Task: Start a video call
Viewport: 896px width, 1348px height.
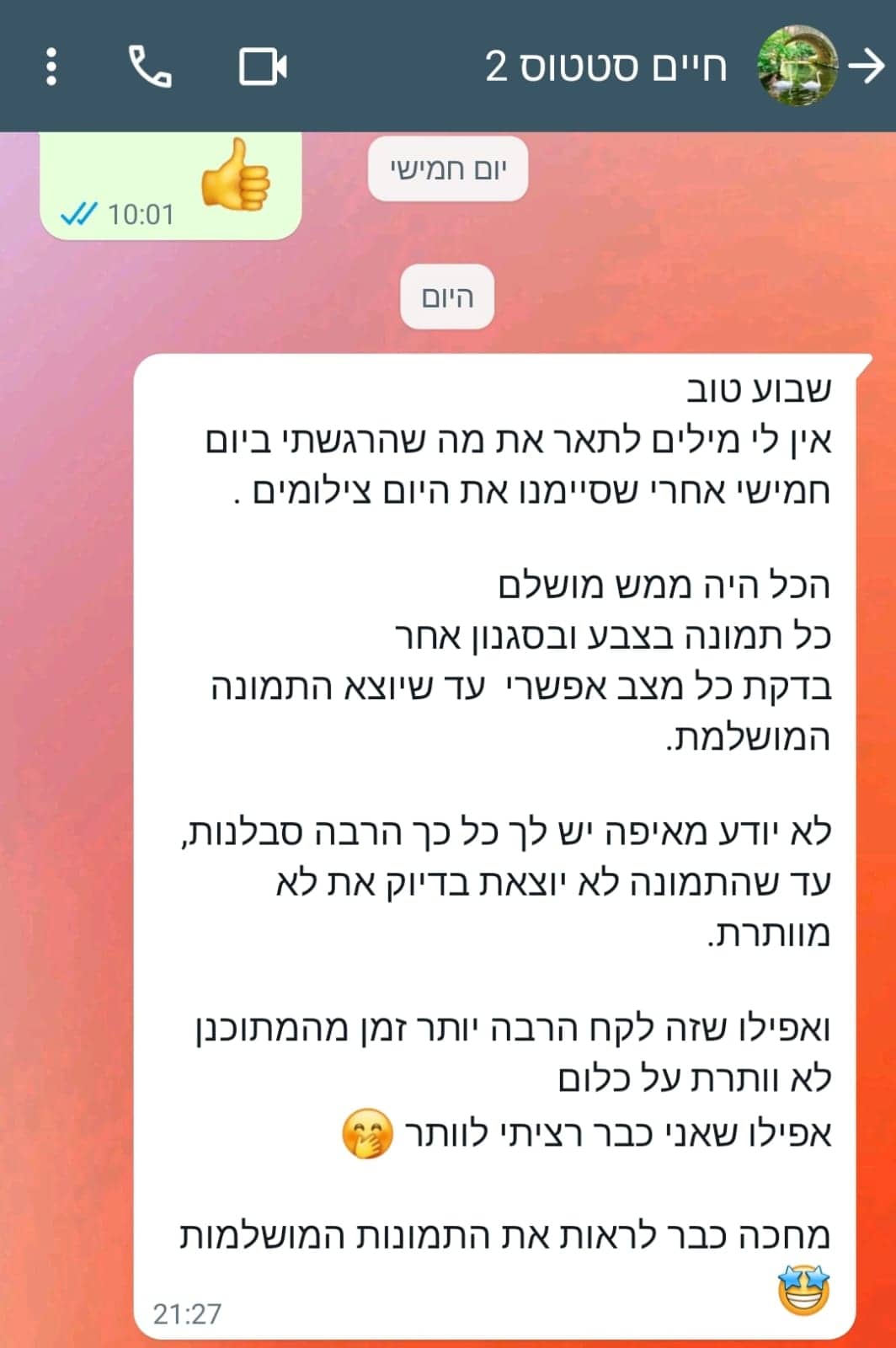Action: [263, 67]
